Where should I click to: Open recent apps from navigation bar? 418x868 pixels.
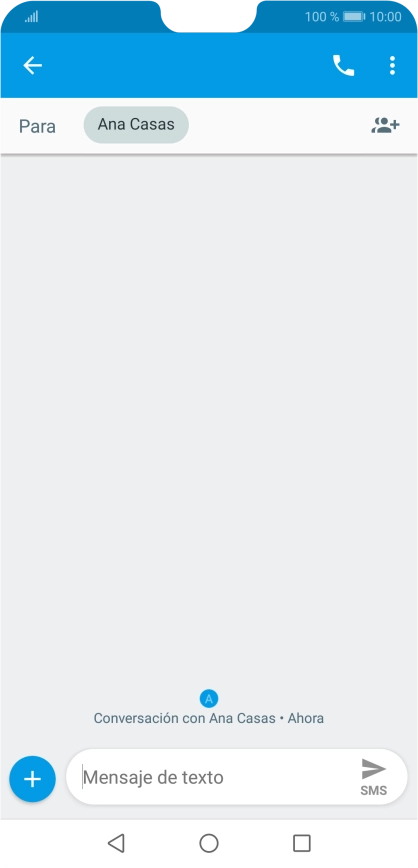(x=302, y=843)
